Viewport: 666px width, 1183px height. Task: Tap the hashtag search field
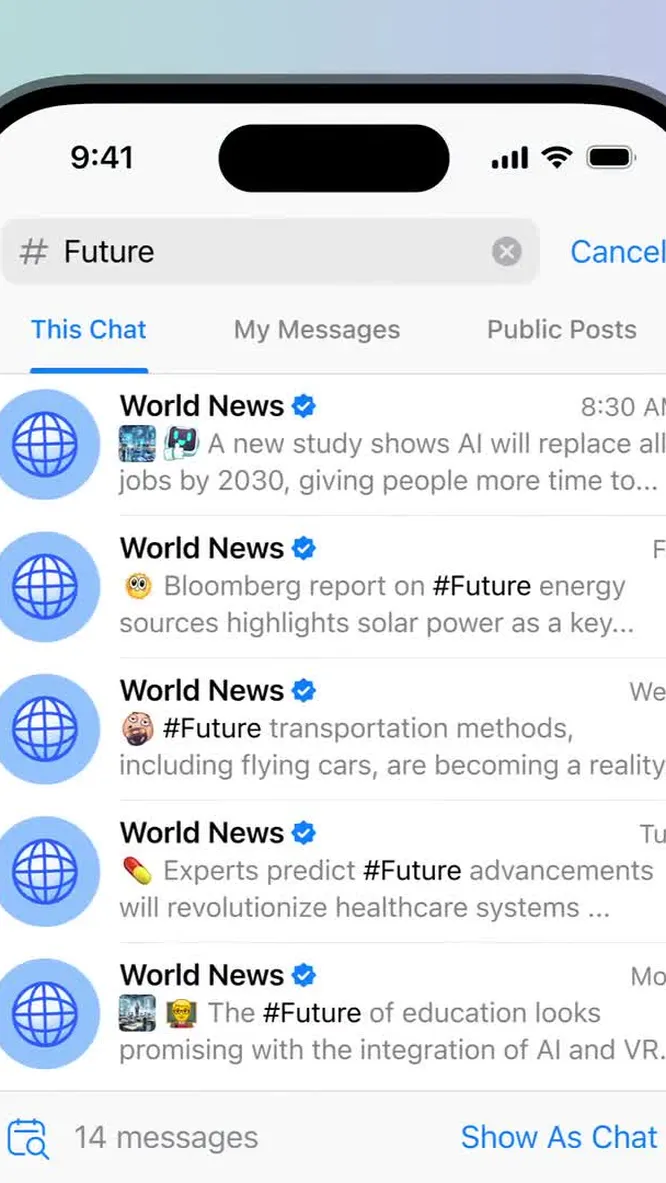tap(260, 252)
